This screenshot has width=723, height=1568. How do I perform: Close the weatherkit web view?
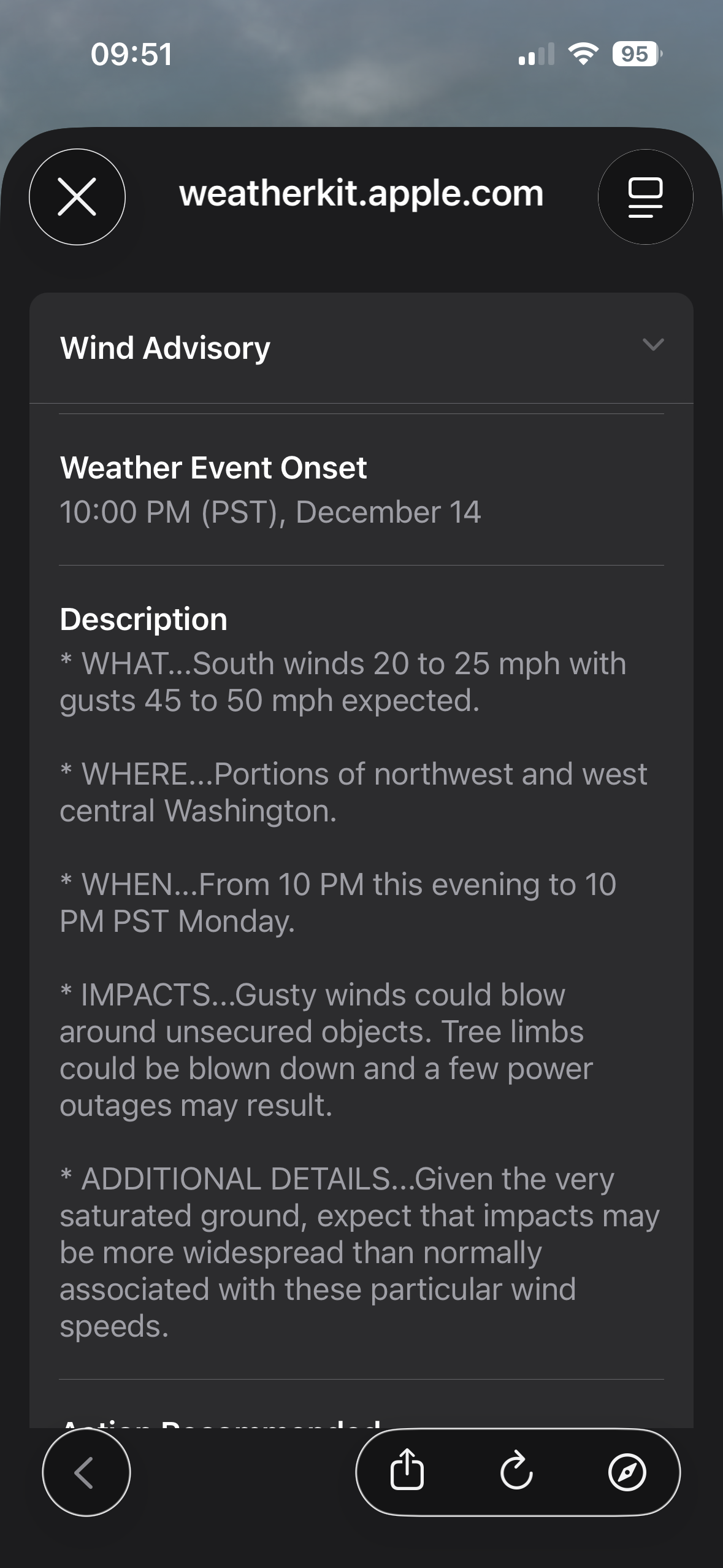tap(77, 197)
